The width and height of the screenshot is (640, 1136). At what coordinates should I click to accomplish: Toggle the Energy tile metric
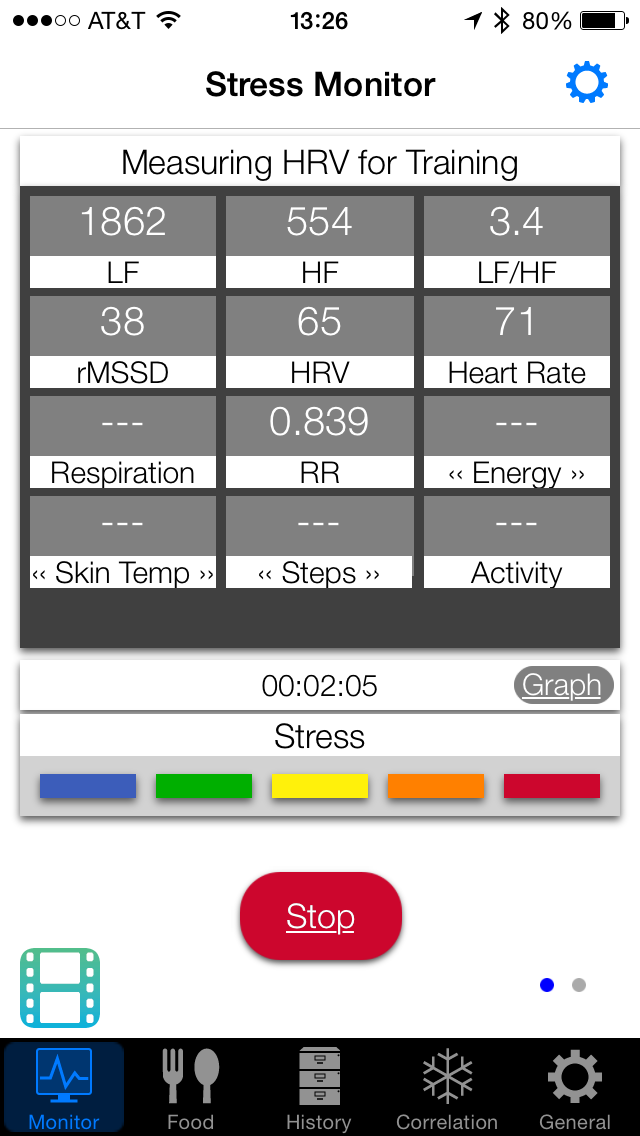pos(516,473)
